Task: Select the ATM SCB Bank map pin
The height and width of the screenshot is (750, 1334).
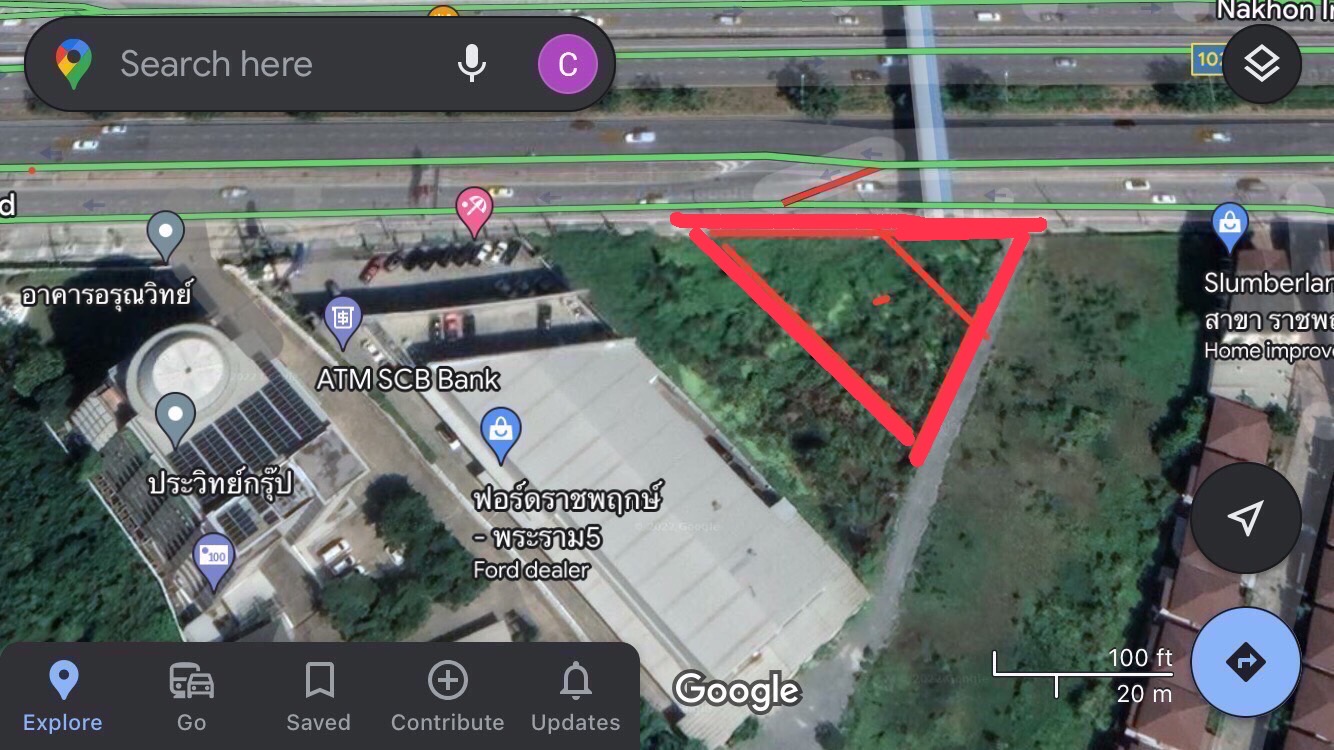Action: point(343,320)
